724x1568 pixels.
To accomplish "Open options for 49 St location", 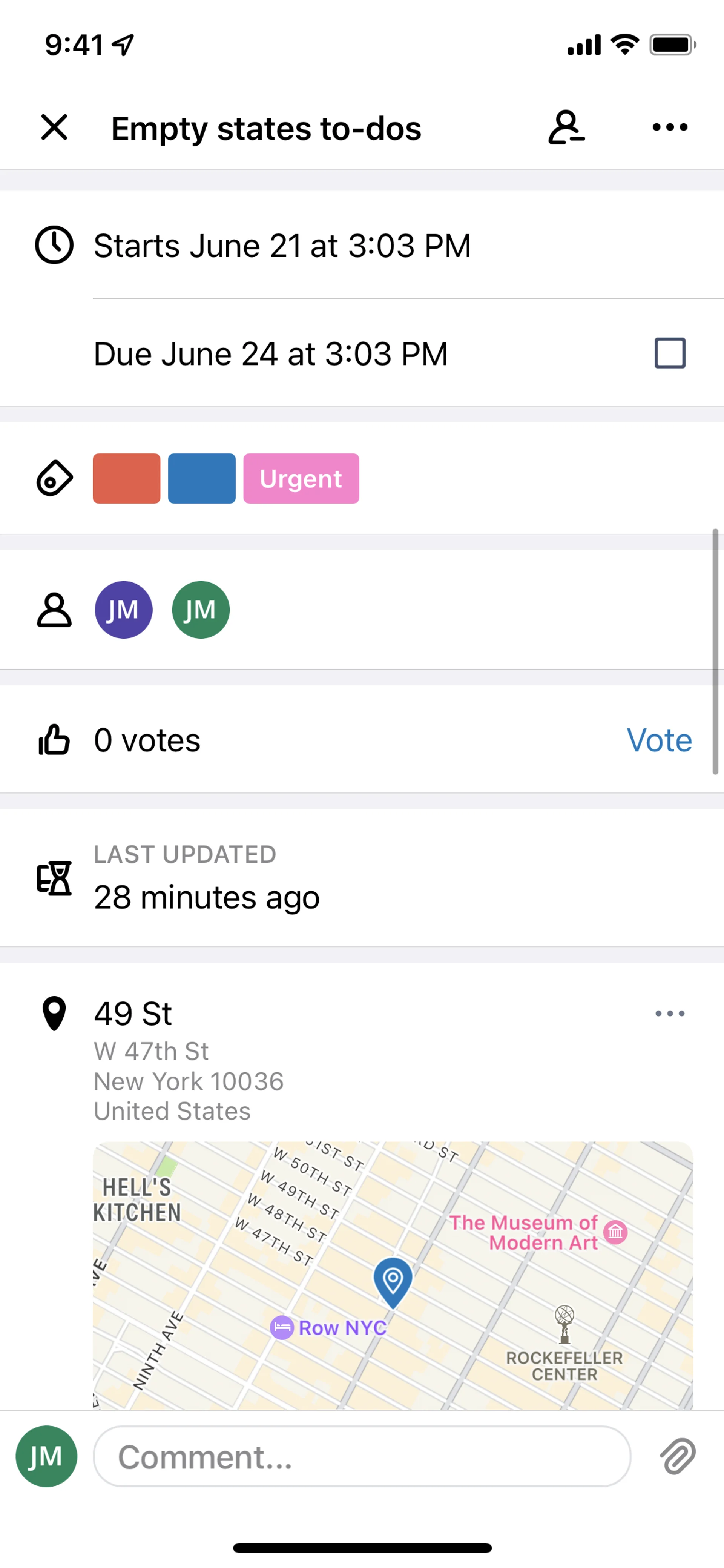I will (669, 1014).
